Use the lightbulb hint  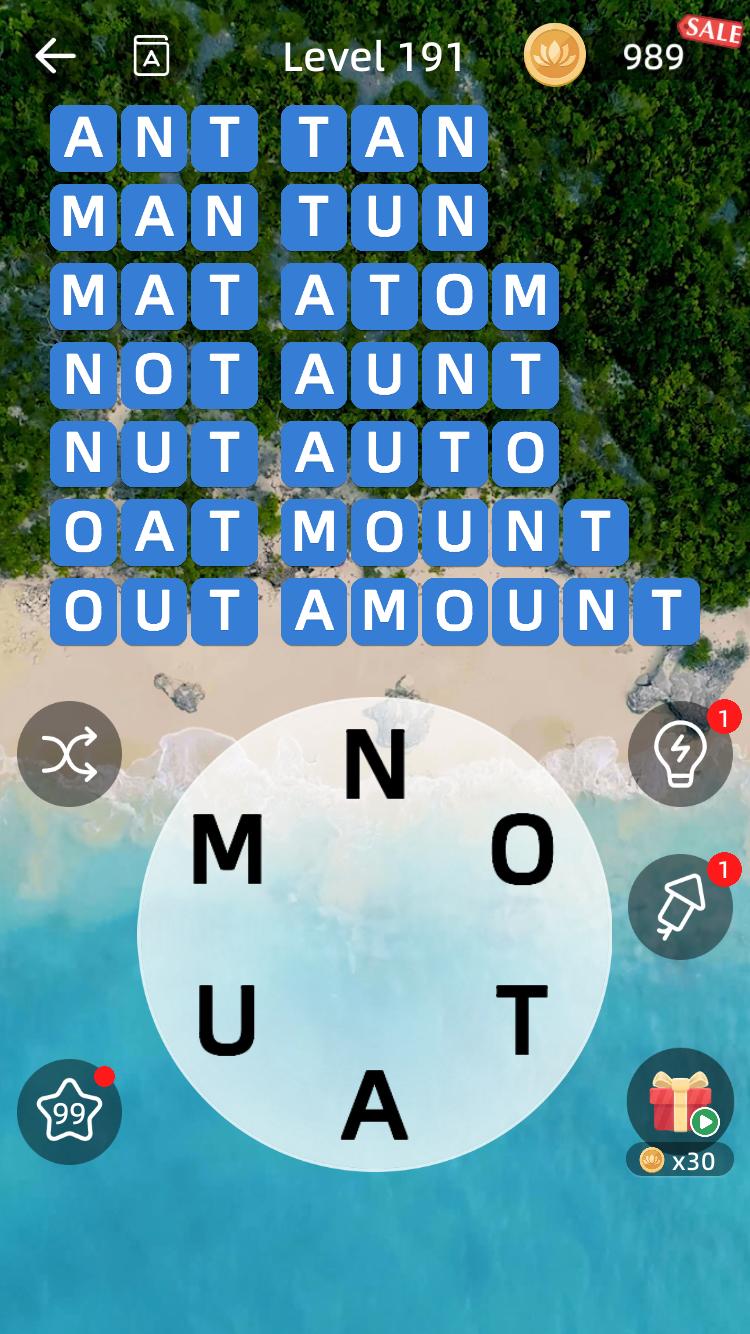pyautogui.click(x=680, y=754)
